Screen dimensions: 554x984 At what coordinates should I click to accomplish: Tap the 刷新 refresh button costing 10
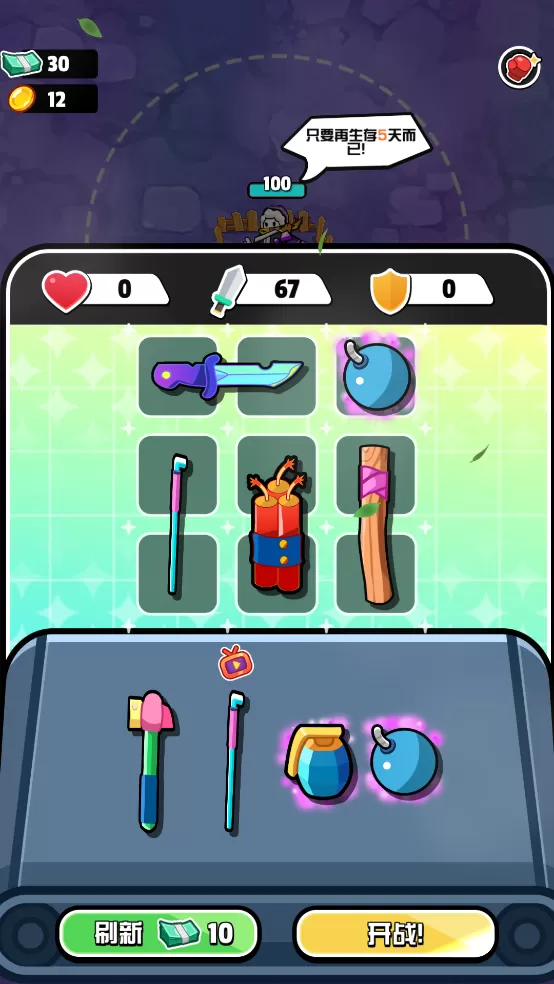tap(159, 934)
